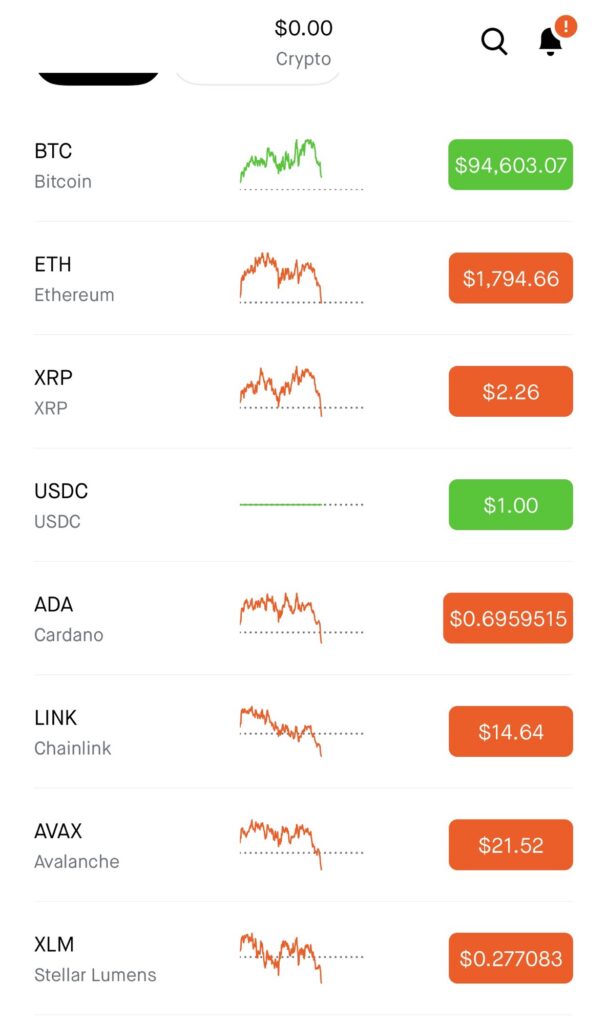Tap the $2.26 price button
Image resolution: width=607 pixels, height=1024 pixels.
pyautogui.click(x=510, y=391)
